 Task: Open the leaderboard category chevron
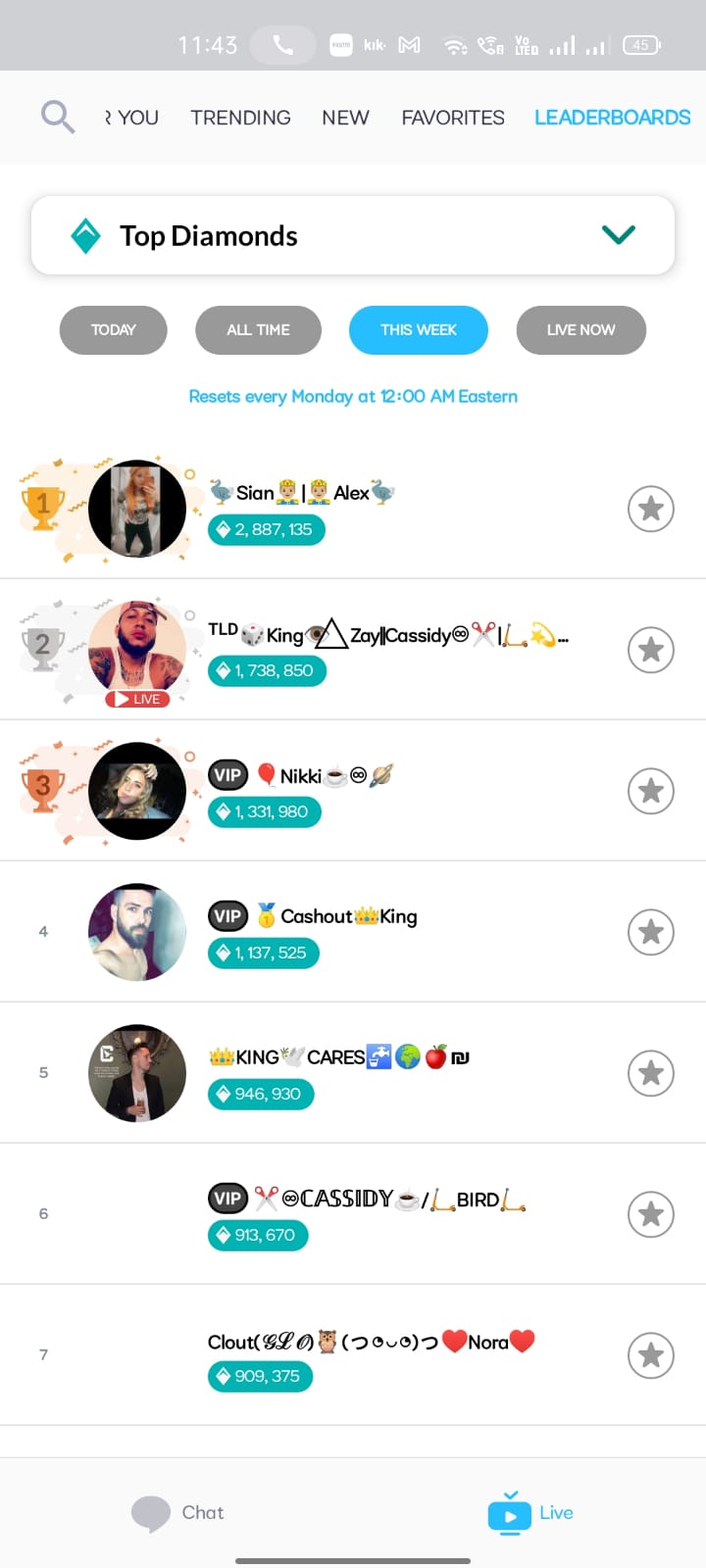(x=618, y=235)
